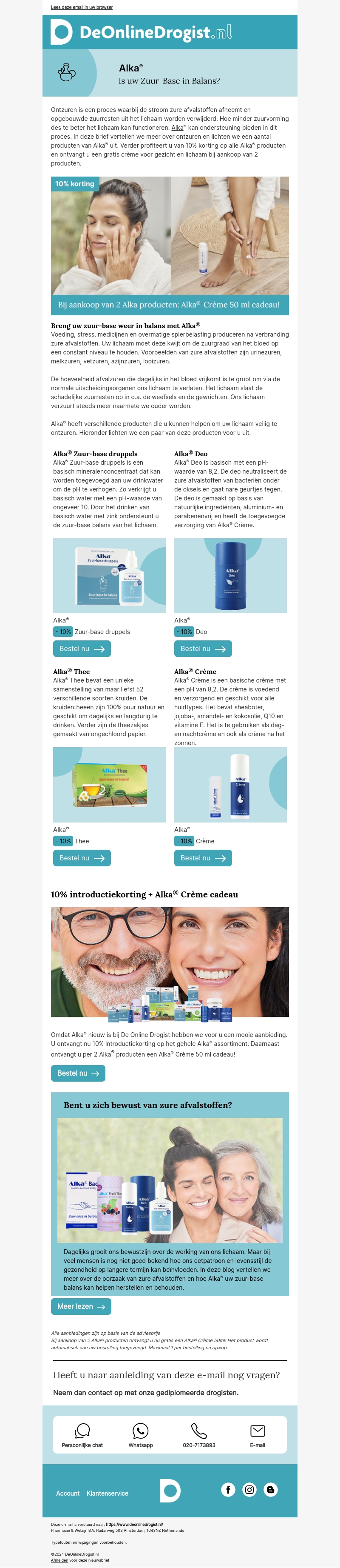Visit the Instagram profile
This screenshot has width=340, height=1568.
[249, 1489]
